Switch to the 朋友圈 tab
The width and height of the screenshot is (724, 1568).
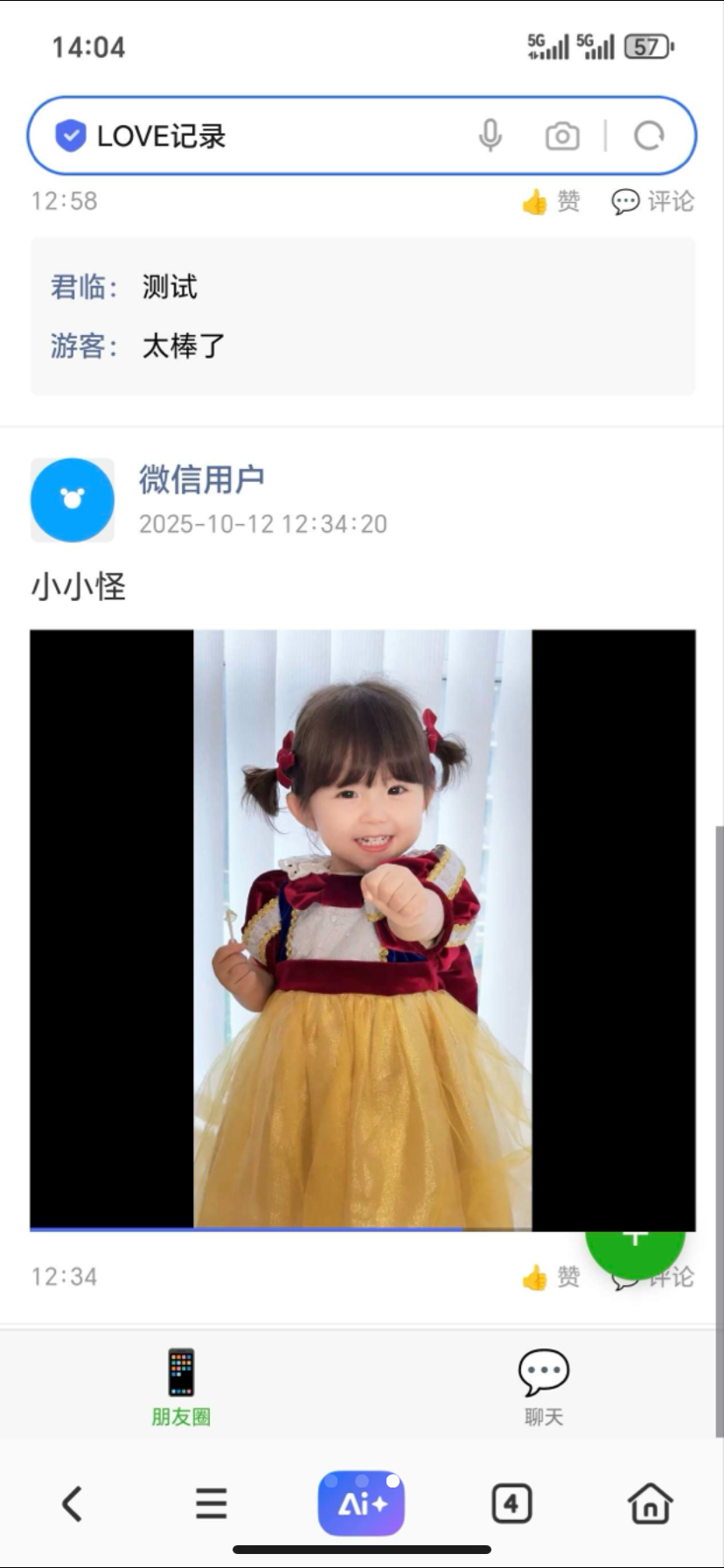[181, 1388]
